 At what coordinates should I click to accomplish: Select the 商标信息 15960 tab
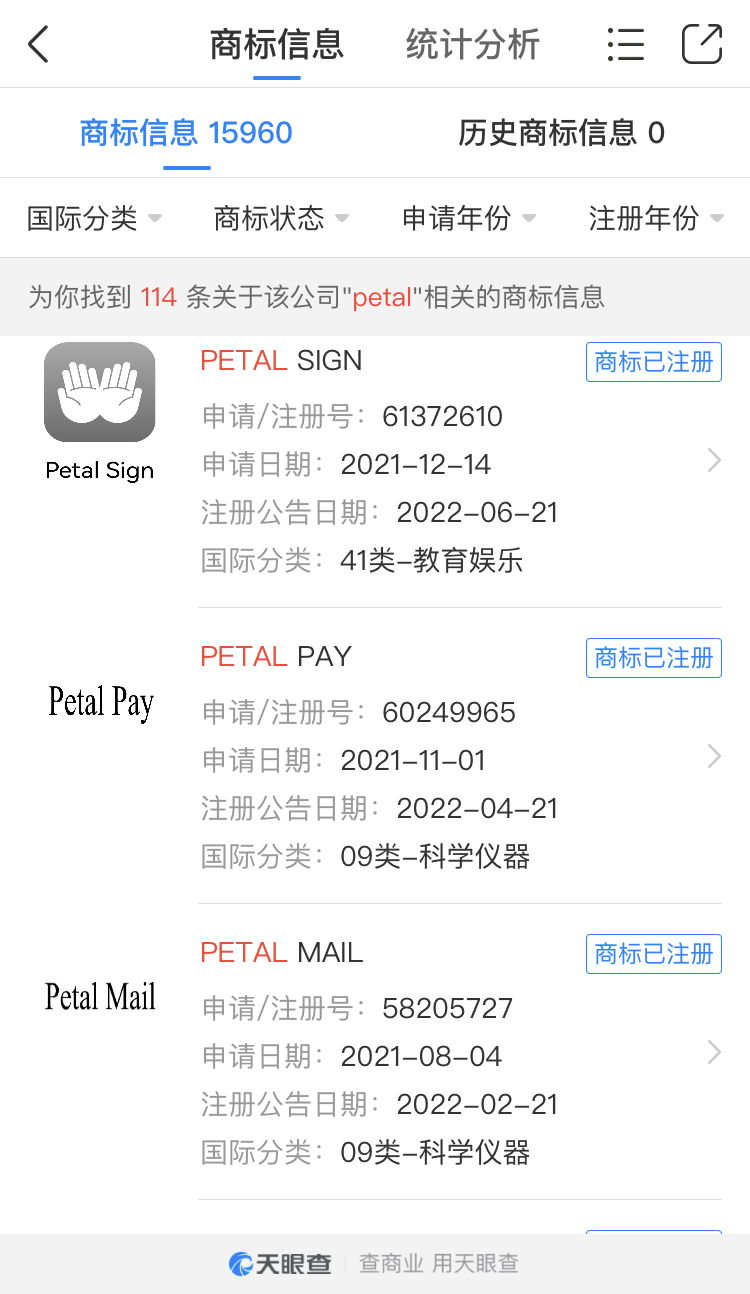(186, 133)
